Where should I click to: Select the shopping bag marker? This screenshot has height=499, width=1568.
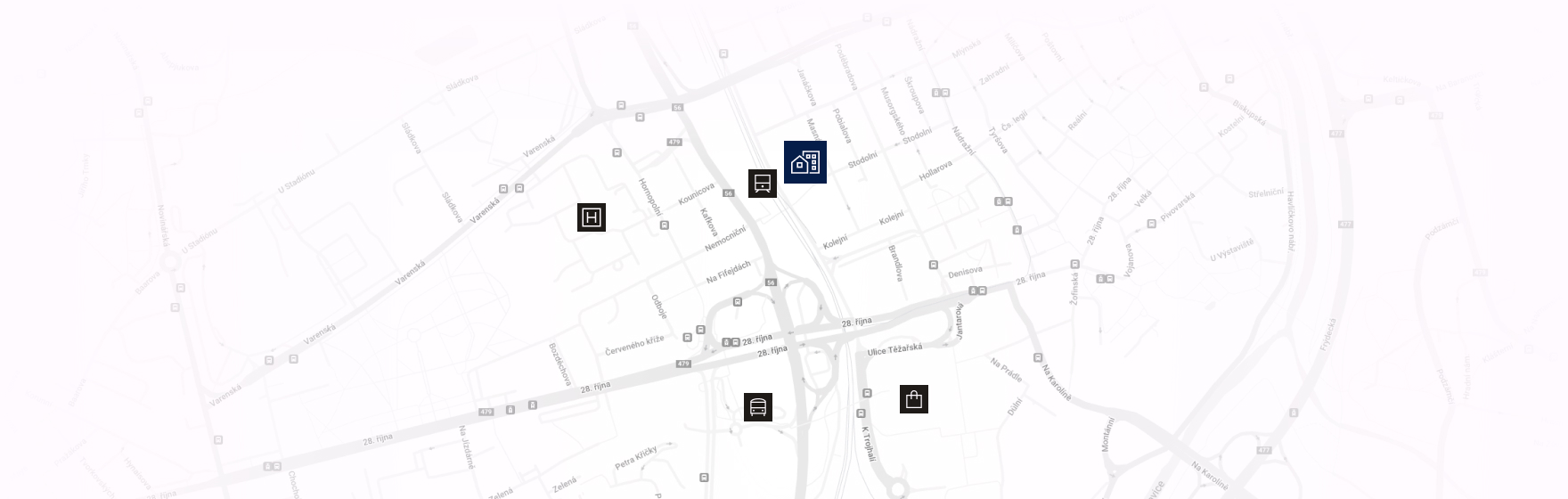pyautogui.click(x=913, y=399)
